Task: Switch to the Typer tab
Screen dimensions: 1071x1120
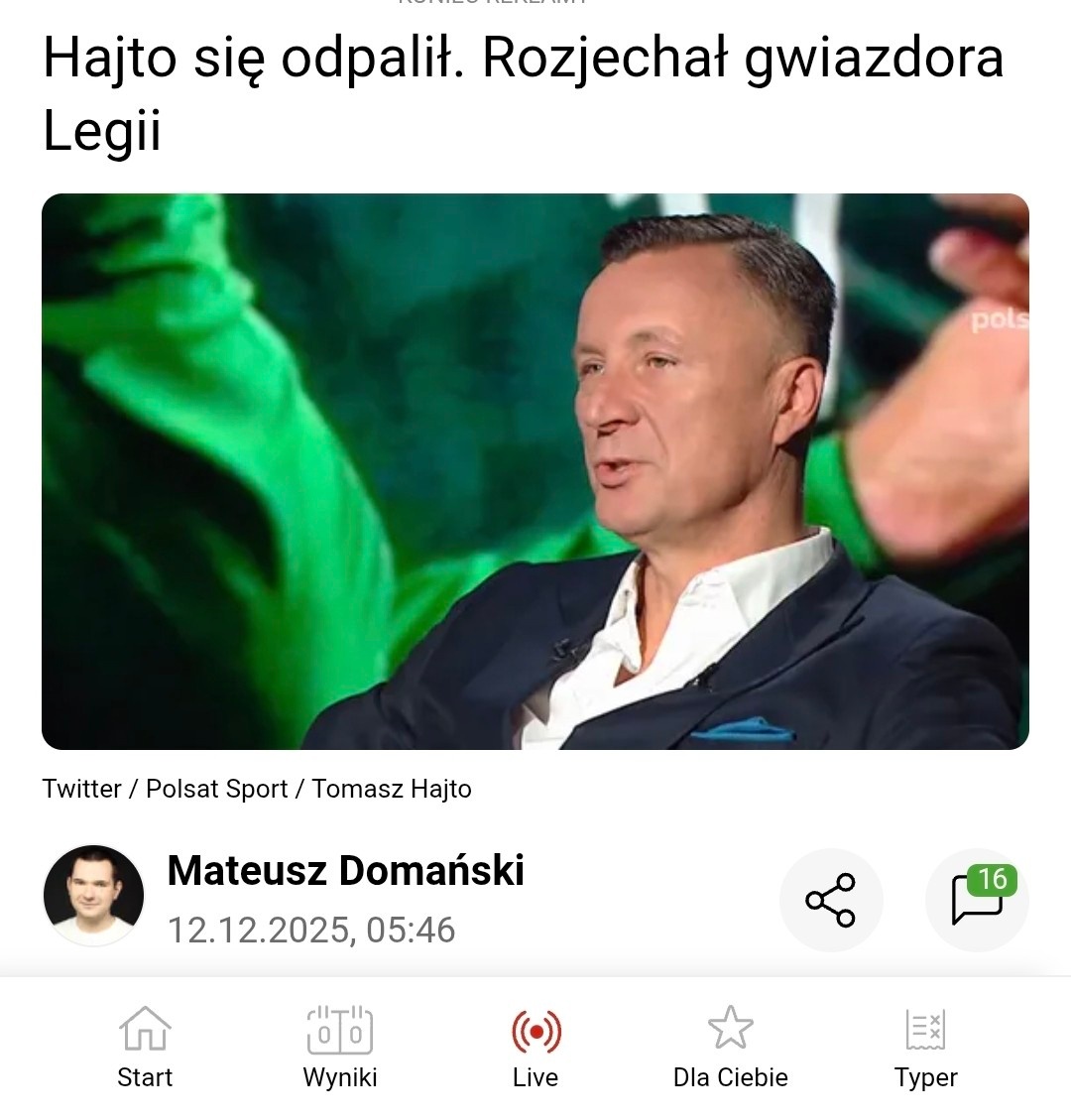Action: [x=925, y=1047]
